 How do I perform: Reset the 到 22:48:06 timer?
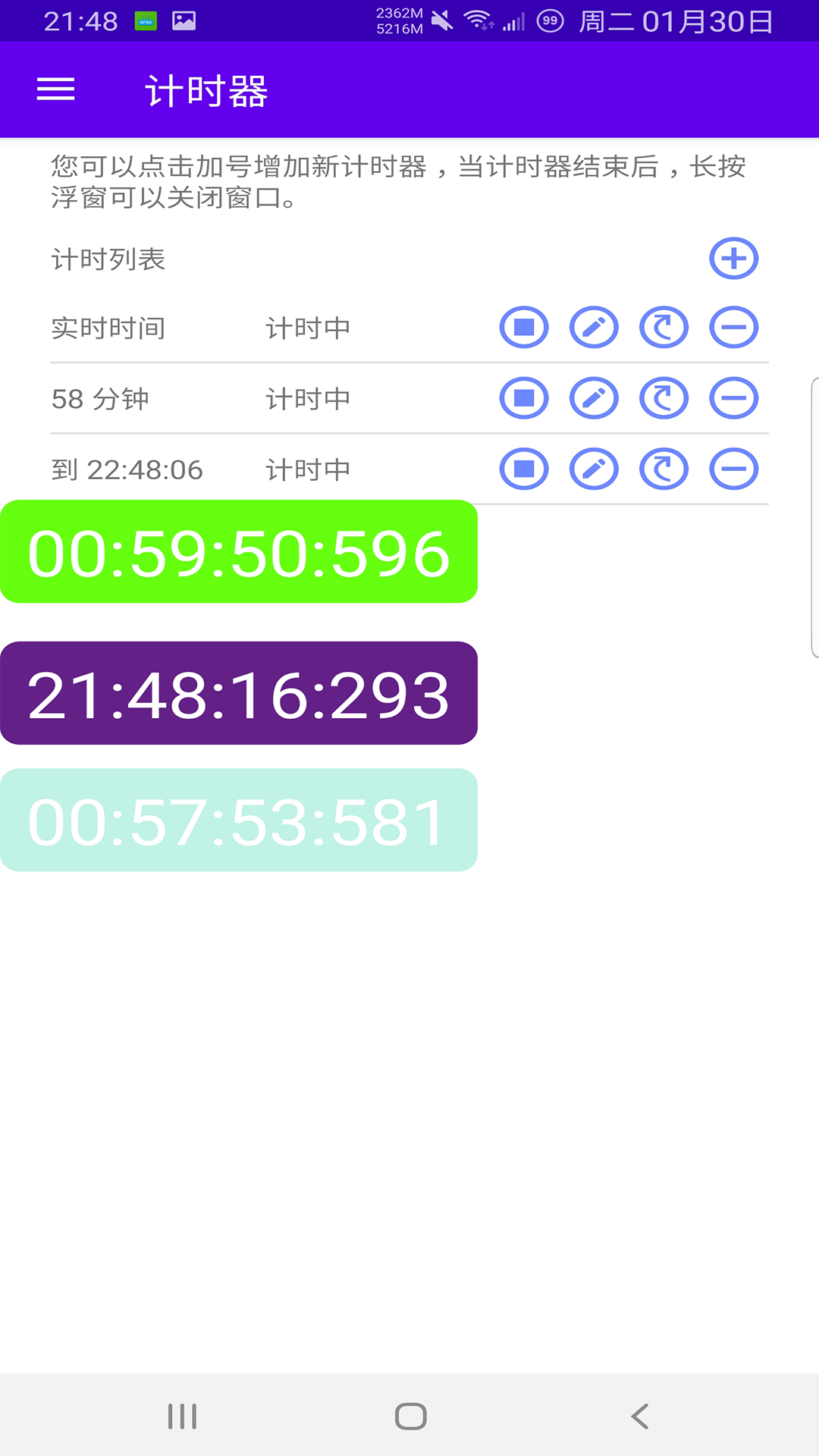663,469
